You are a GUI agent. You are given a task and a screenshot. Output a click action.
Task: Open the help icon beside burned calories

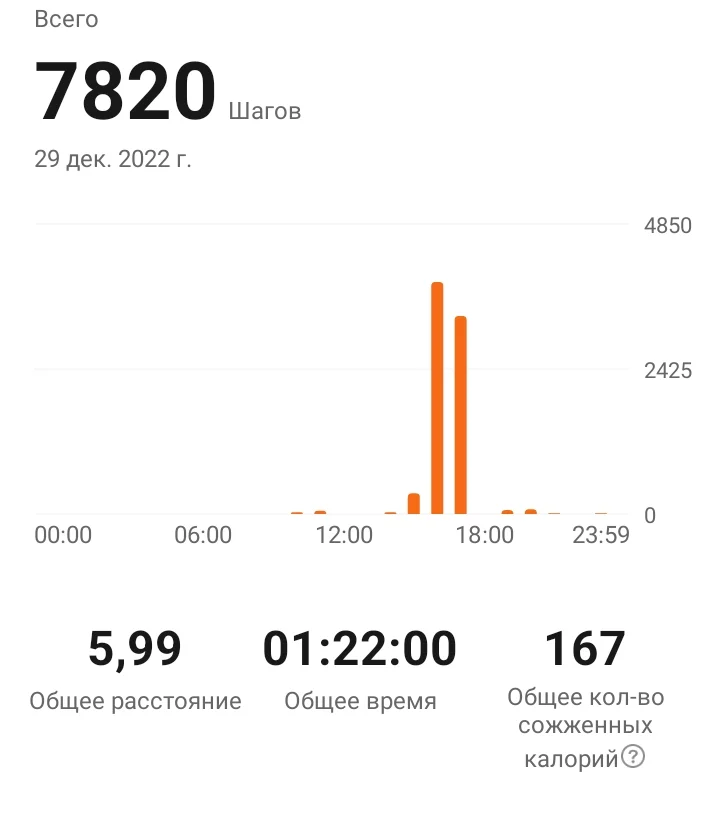coord(633,758)
